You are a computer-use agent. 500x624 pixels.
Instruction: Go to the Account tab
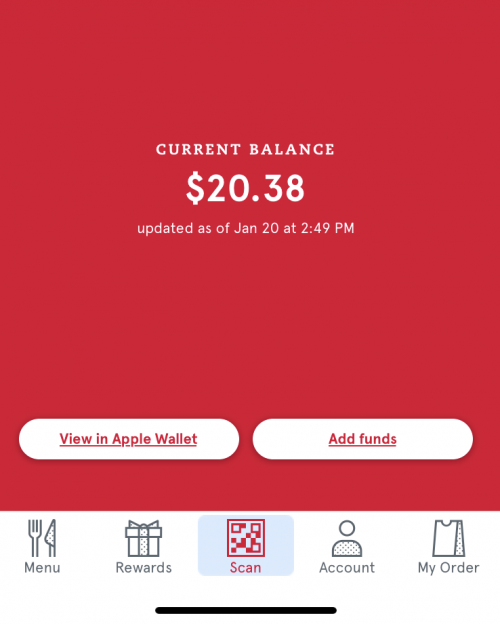pyautogui.click(x=347, y=546)
